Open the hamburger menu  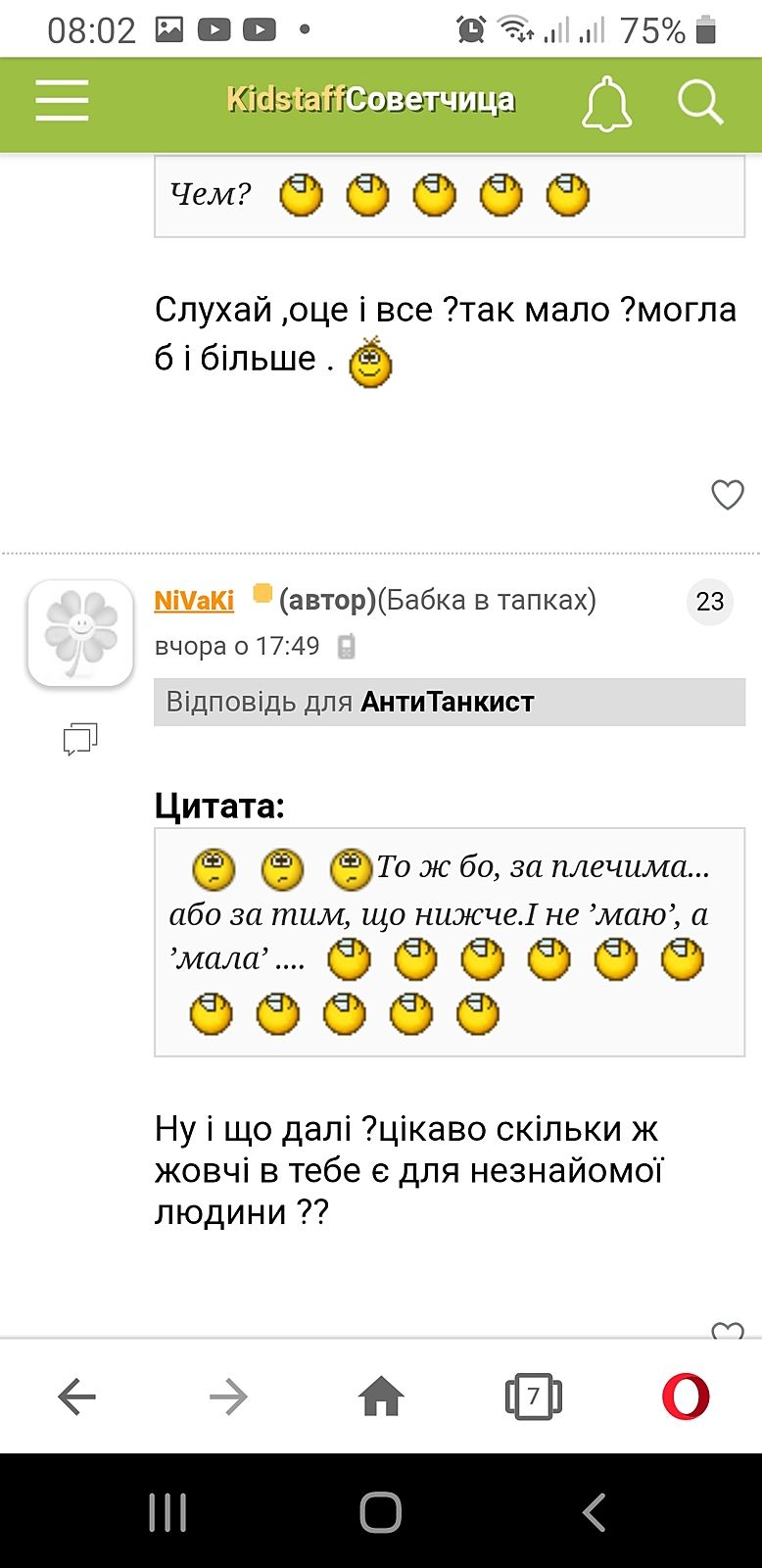pyautogui.click(x=62, y=100)
